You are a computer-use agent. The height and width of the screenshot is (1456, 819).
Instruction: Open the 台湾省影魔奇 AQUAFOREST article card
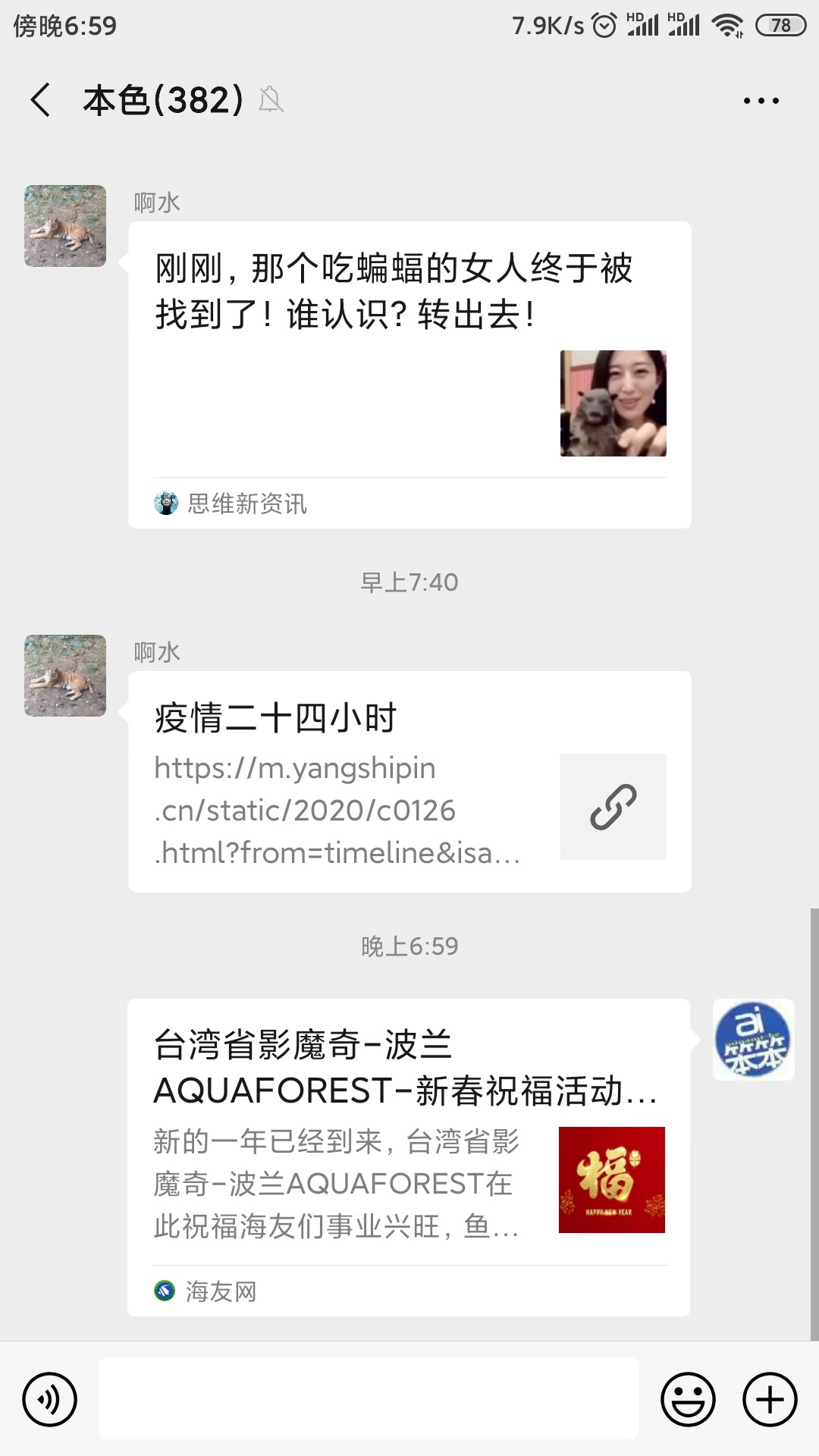(x=408, y=1156)
